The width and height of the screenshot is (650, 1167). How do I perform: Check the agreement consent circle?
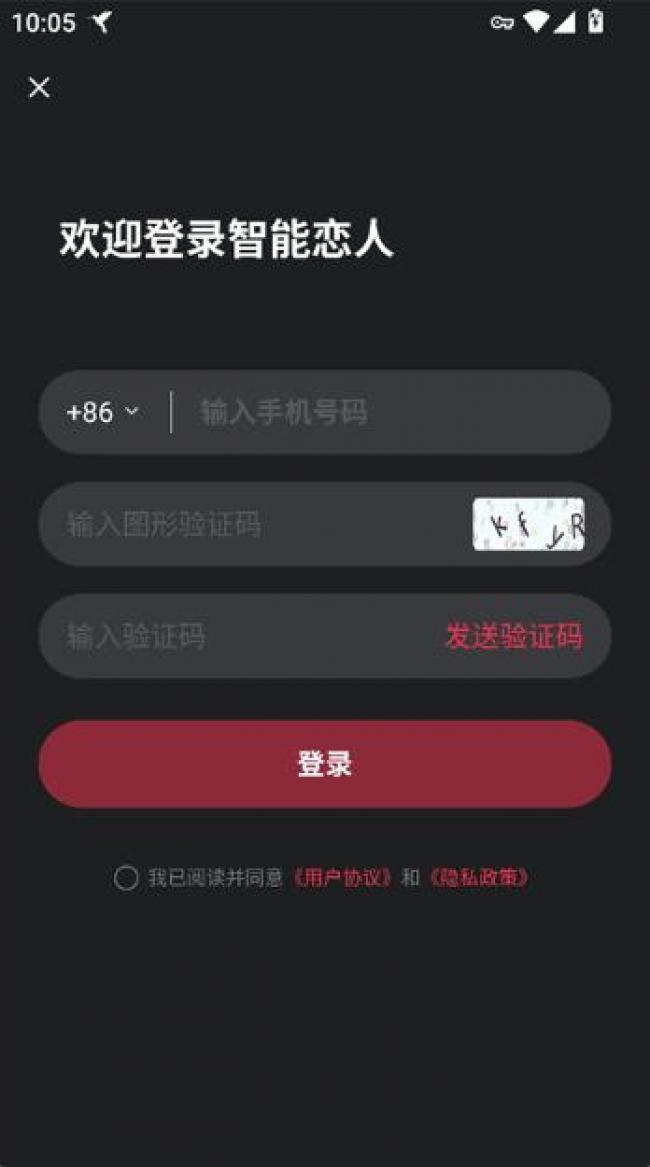tap(126, 878)
